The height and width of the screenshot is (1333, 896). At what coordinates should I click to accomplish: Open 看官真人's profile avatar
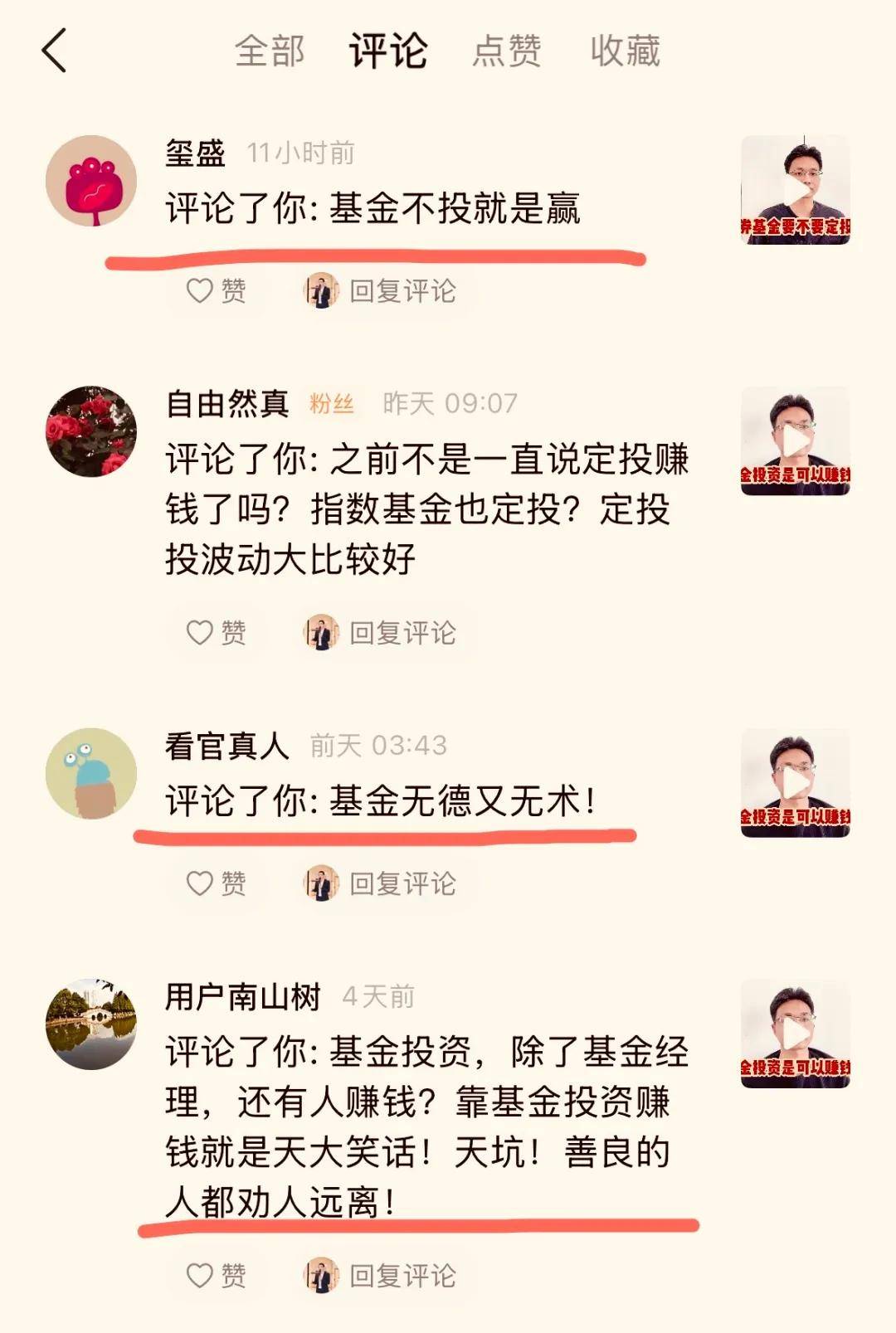point(90,773)
